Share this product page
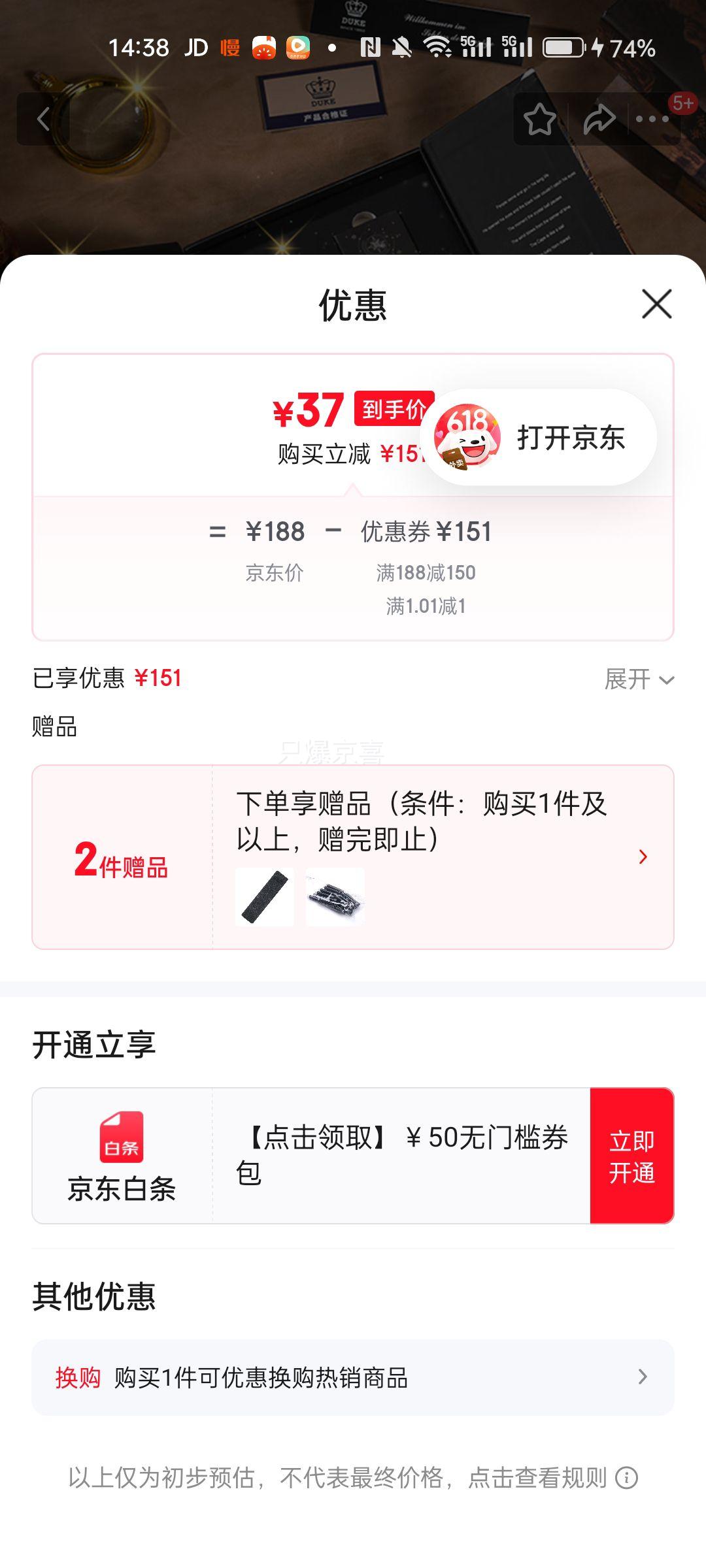The image size is (706, 1568). coord(599,119)
